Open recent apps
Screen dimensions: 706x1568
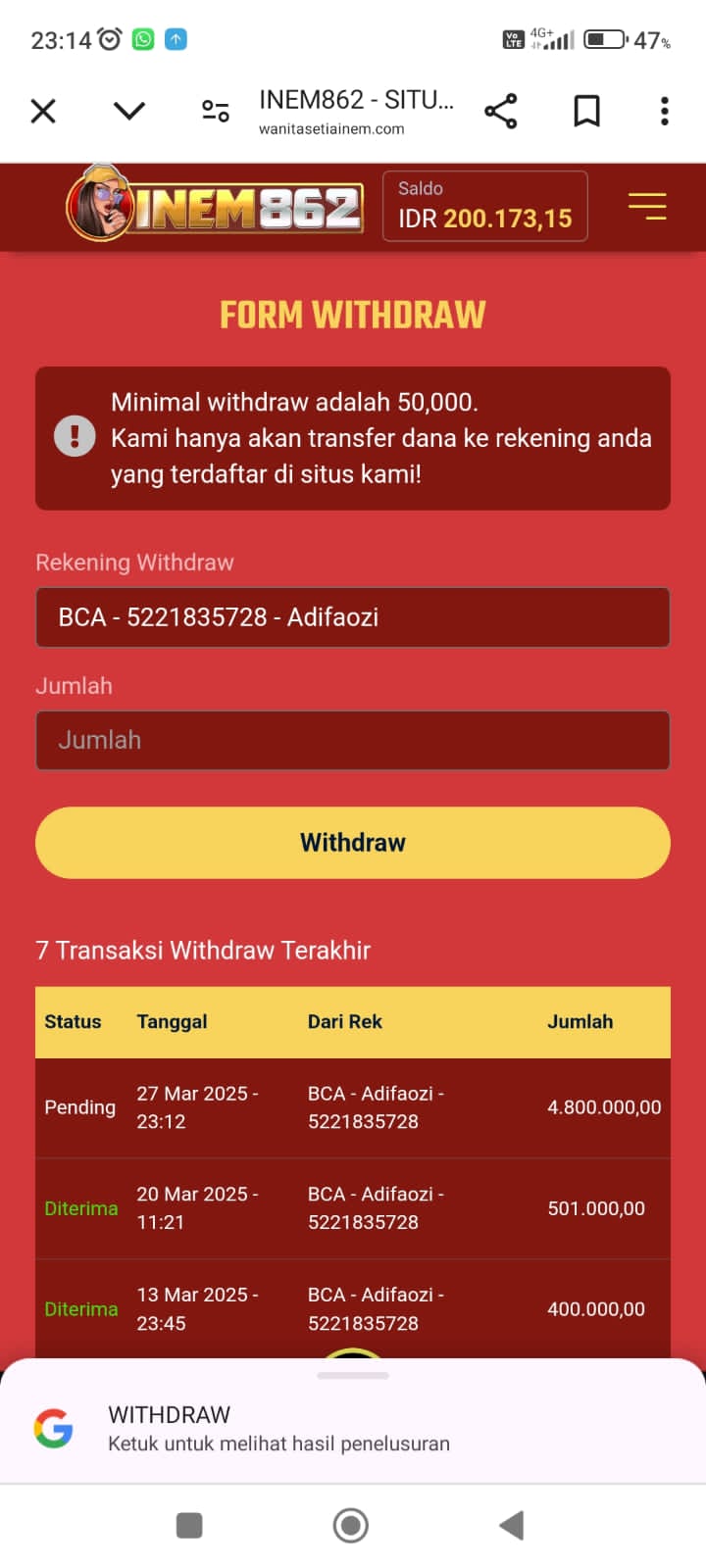[189, 1525]
